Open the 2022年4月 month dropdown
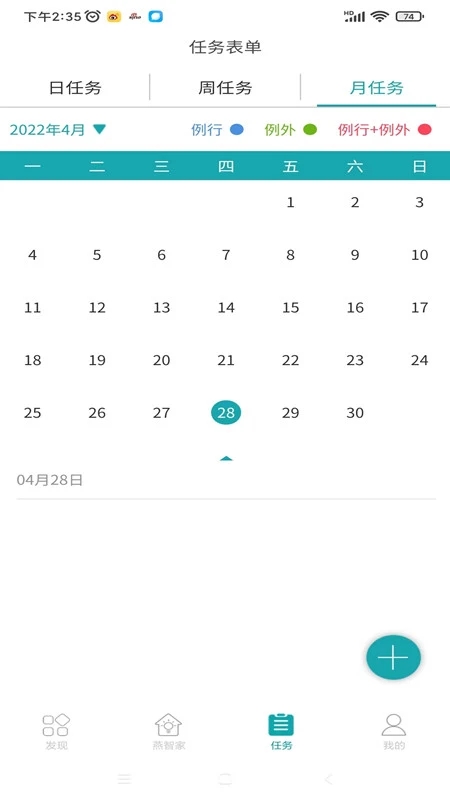This screenshot has width=450, height=800. (58, 130)
